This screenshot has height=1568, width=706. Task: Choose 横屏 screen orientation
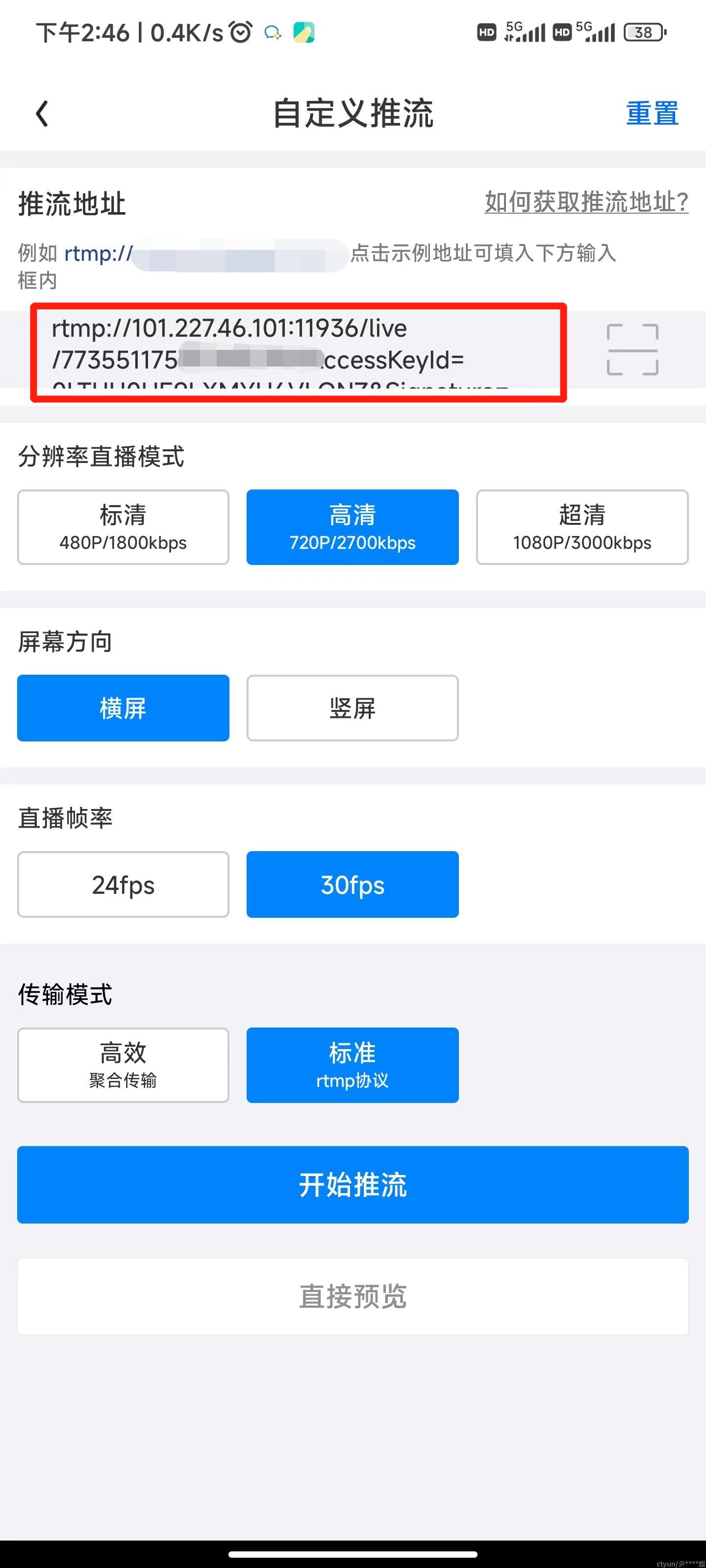123,708
